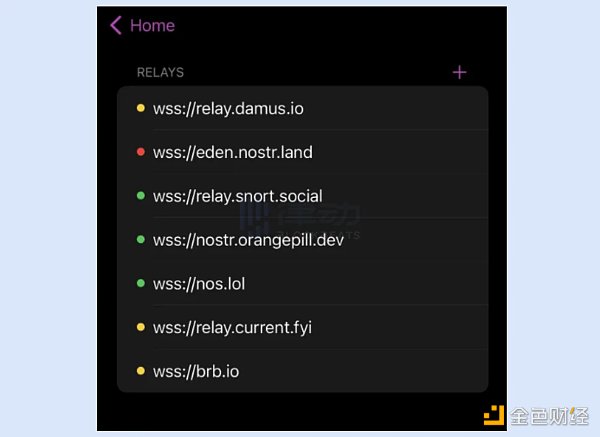Select the wss://relay.snort.social relay
This screenshot has width=600, height=437.
pyautogui.click(x=237, y=196)
